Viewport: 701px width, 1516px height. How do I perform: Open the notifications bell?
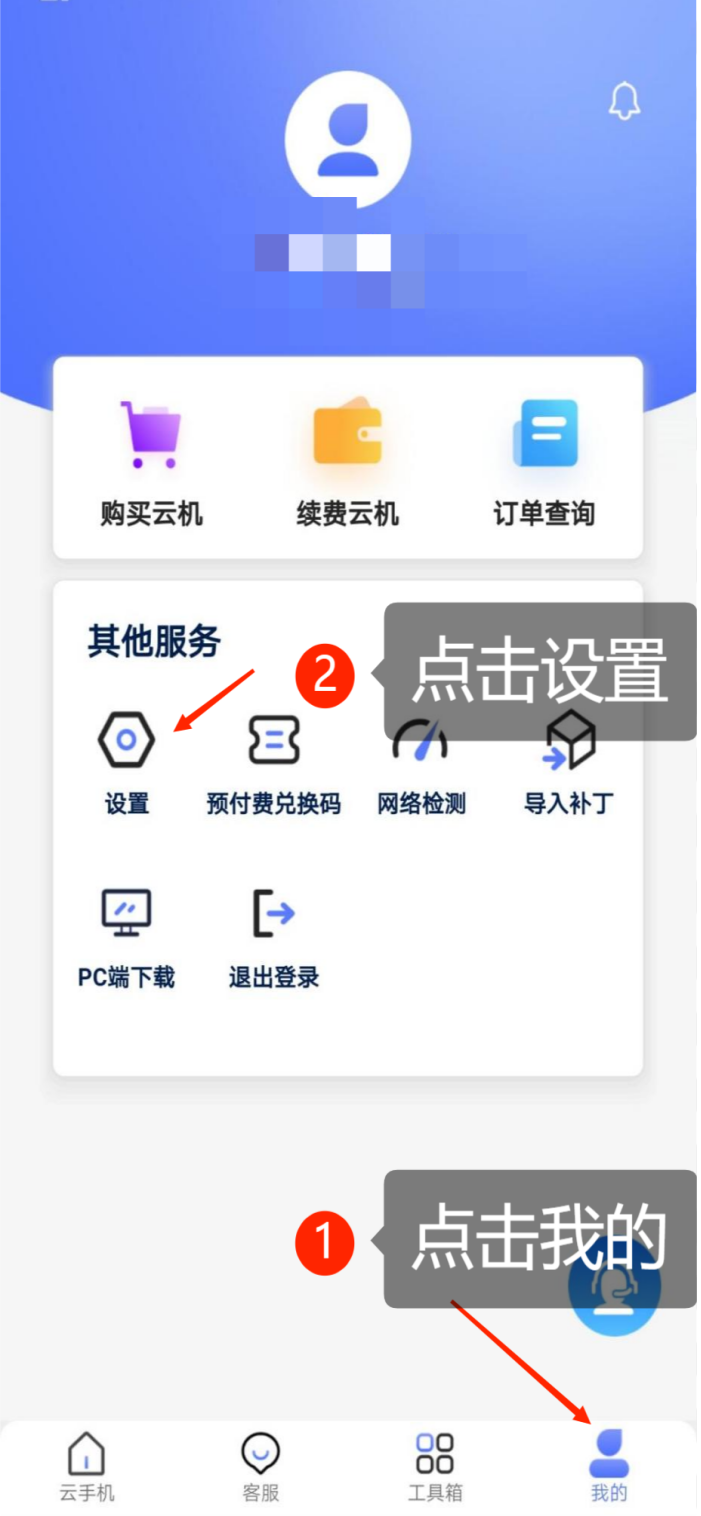tap(625, 101)
